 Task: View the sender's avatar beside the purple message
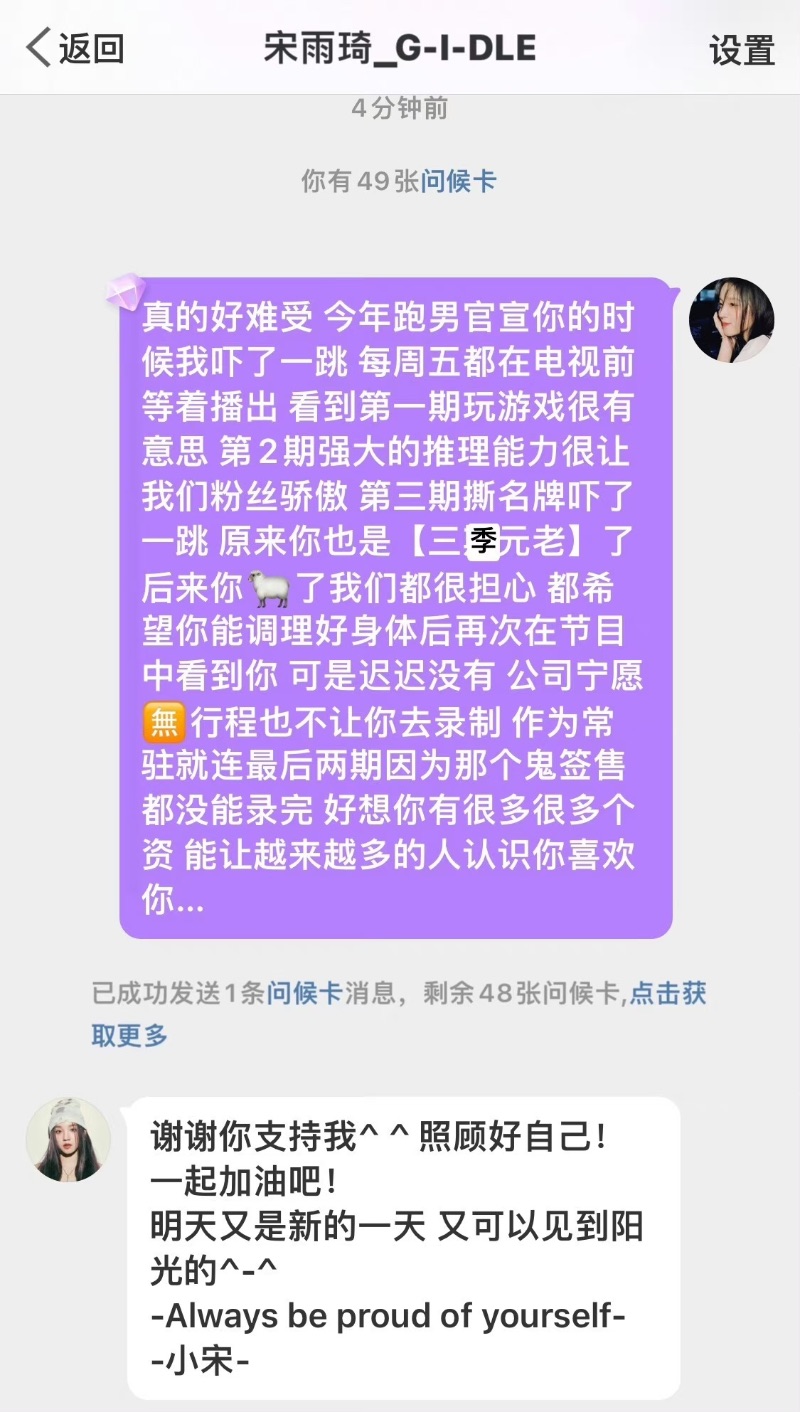point(731,320)
